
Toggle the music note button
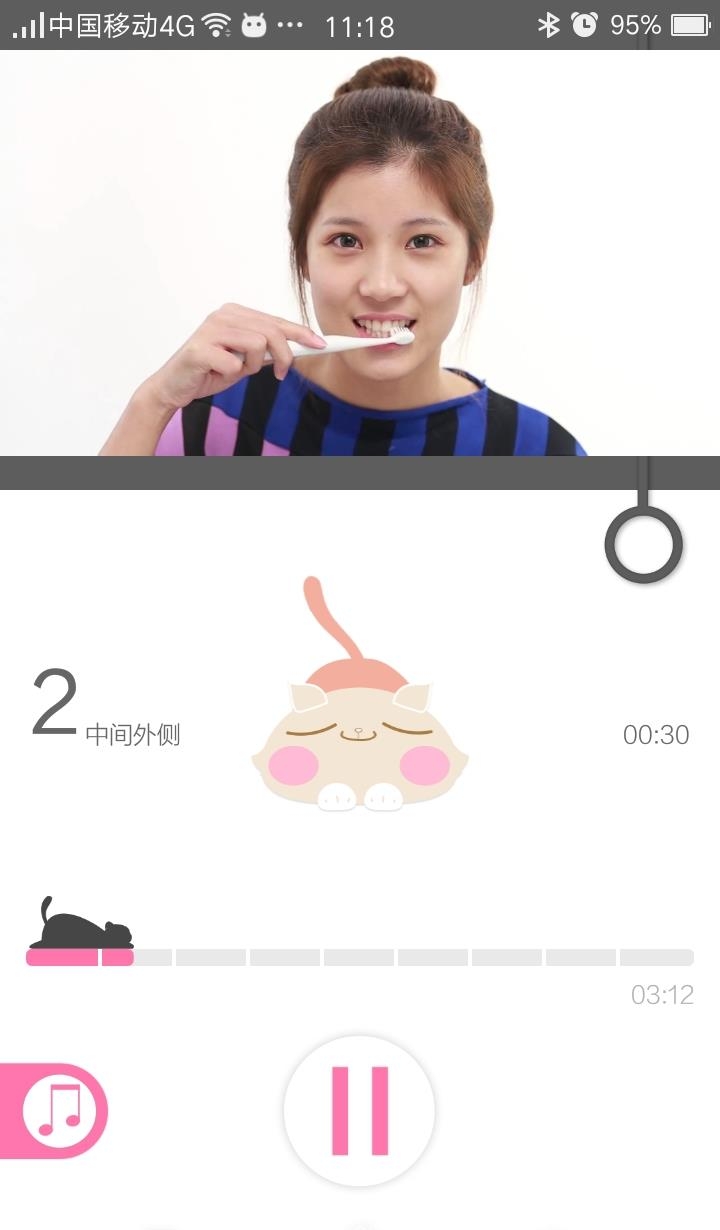54,1110
